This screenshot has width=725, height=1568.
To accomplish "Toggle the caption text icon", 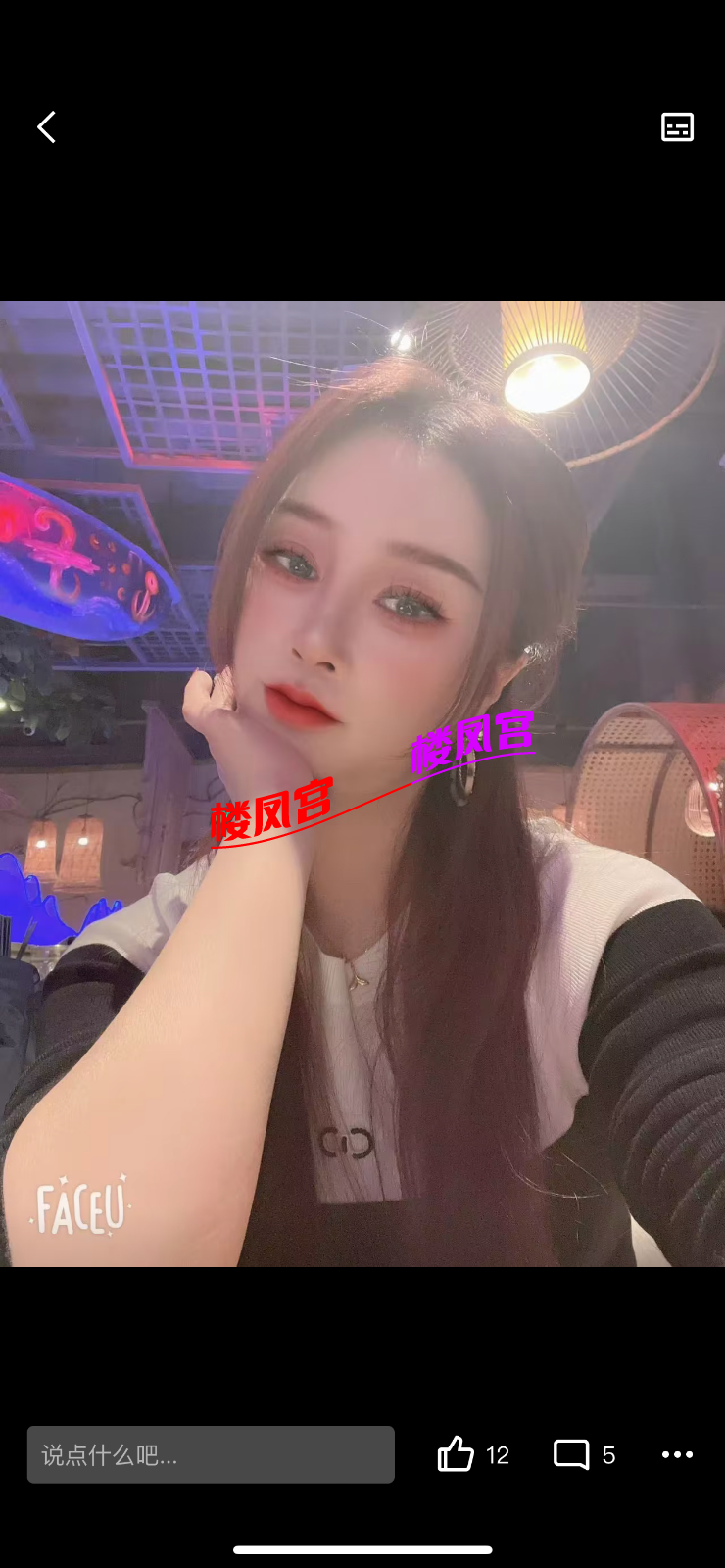I will 677,127.
